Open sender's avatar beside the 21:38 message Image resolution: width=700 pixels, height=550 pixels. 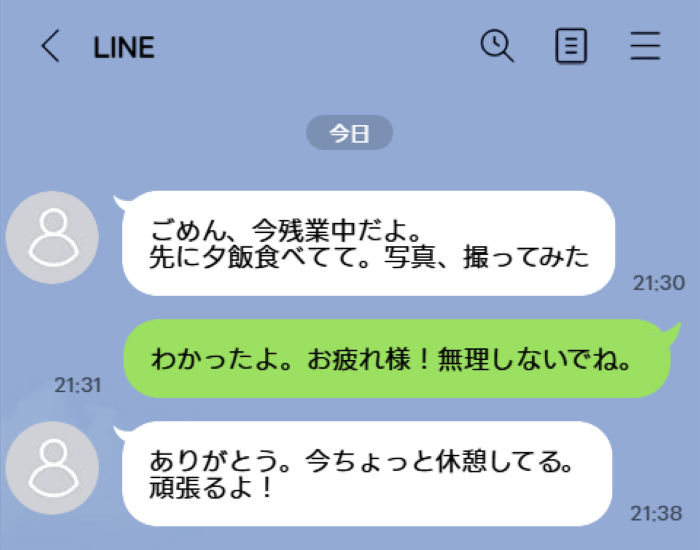tap(52, 468)
